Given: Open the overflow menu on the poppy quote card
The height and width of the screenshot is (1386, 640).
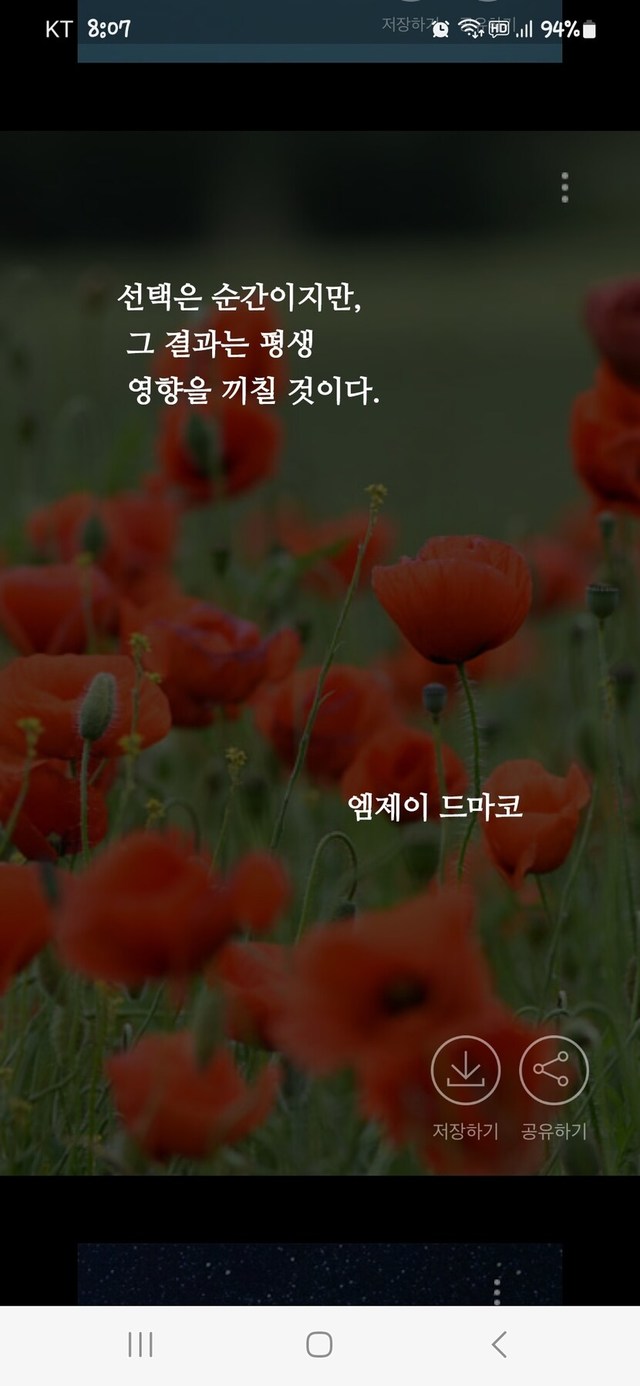Looking at the screenshot, I should coord(565,187).
